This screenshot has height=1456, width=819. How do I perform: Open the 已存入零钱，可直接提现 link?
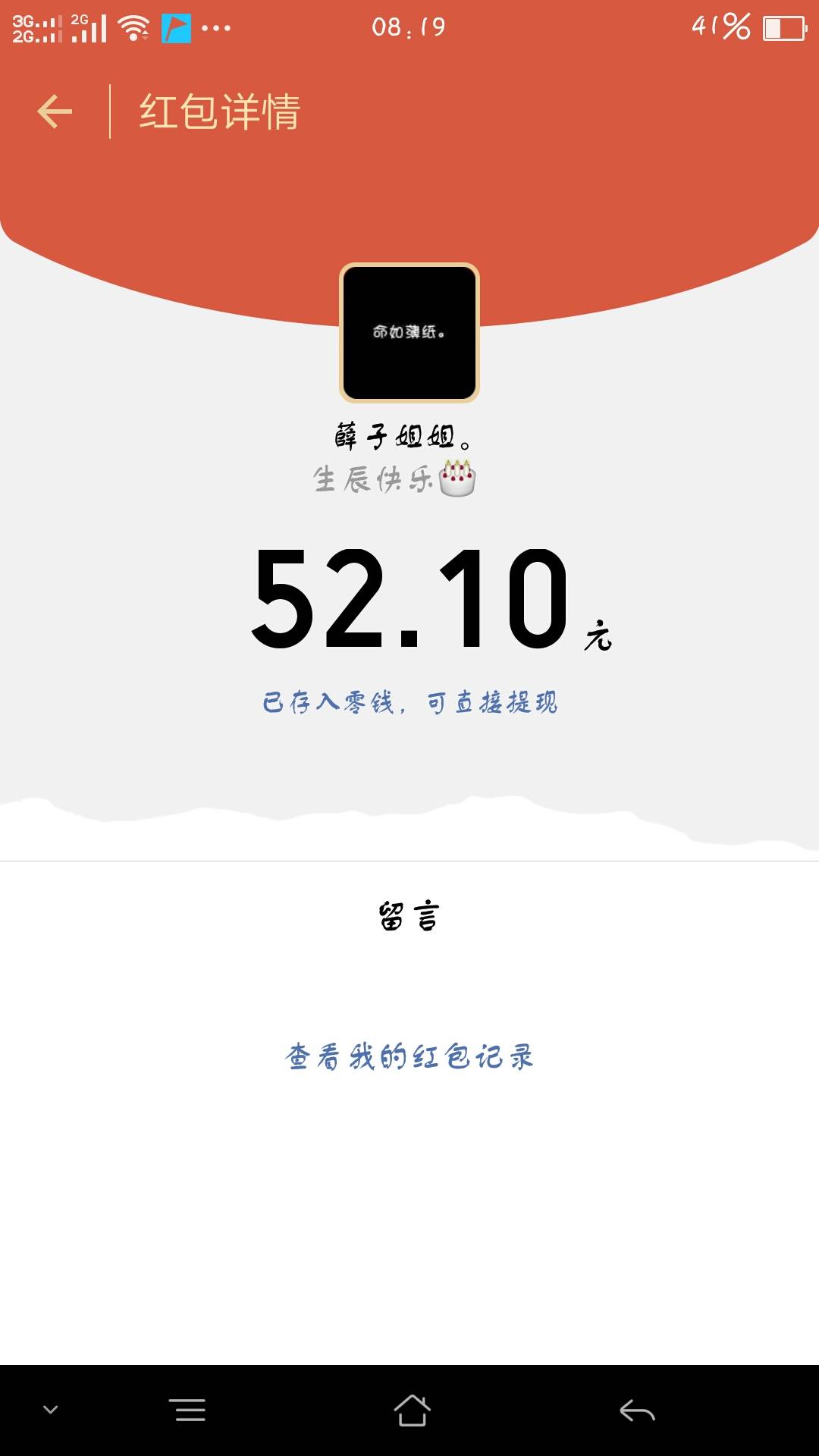pyautogui.click(x=409, y=702)
